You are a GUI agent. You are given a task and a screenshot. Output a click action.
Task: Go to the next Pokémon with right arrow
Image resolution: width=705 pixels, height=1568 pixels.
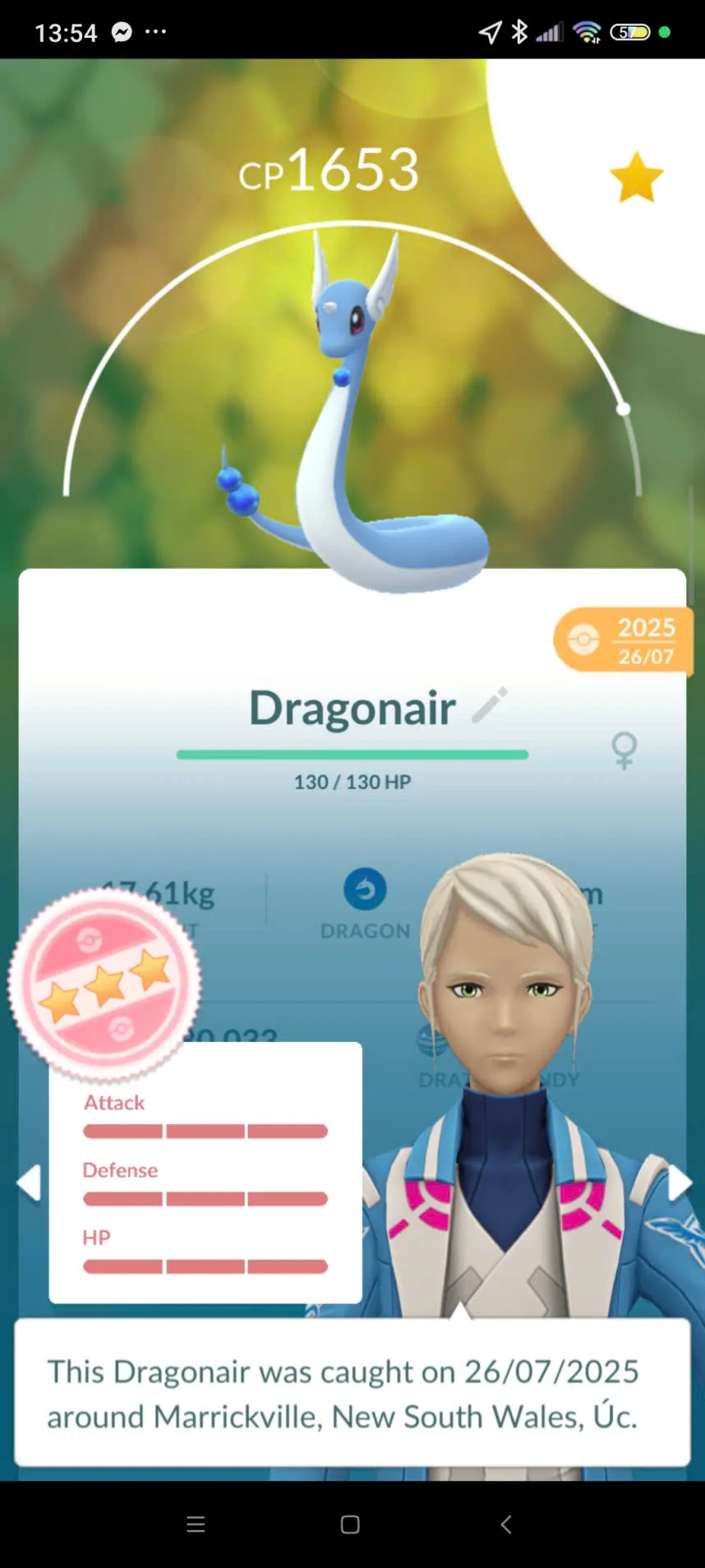pos(680,1183)
